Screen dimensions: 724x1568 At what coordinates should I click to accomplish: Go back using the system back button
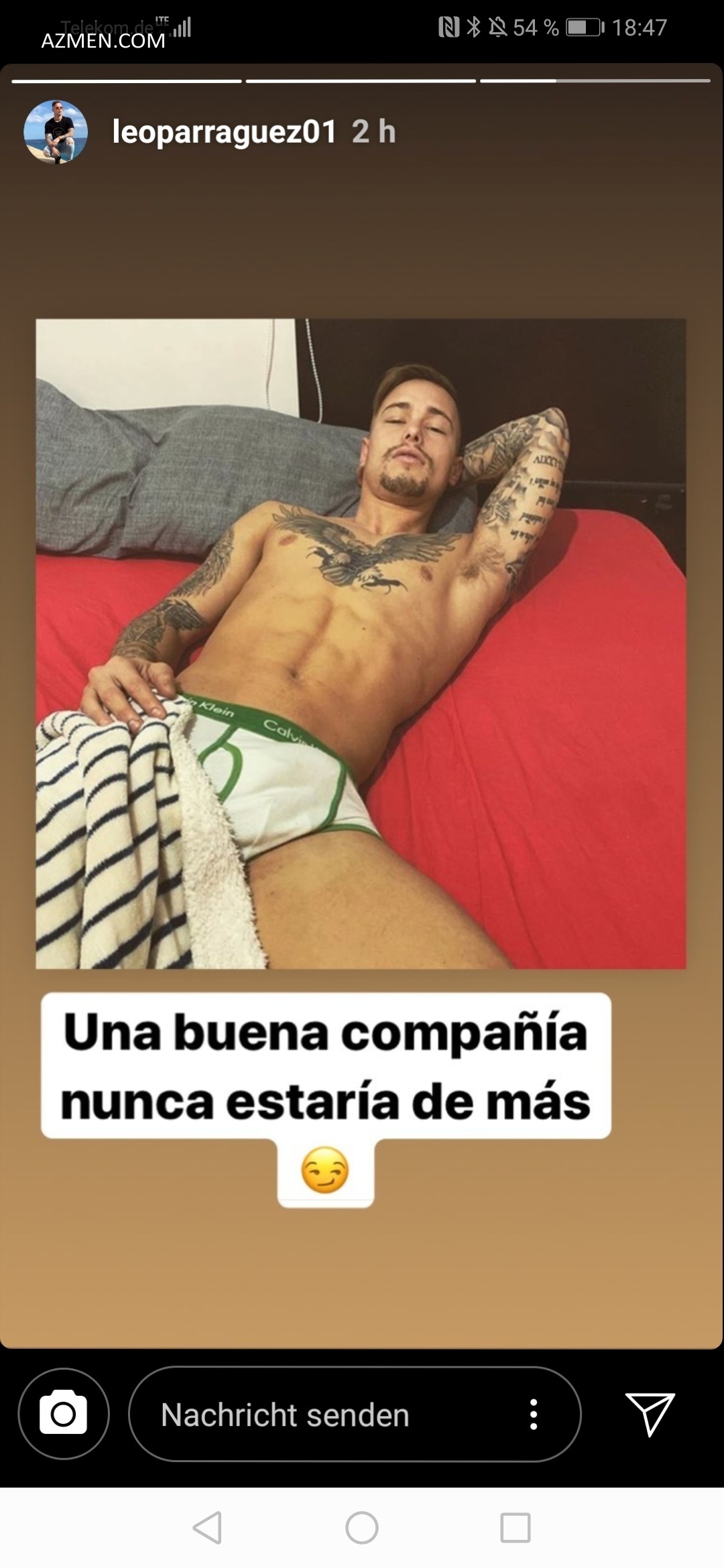pyautogui.click(x=207, y=1528)
